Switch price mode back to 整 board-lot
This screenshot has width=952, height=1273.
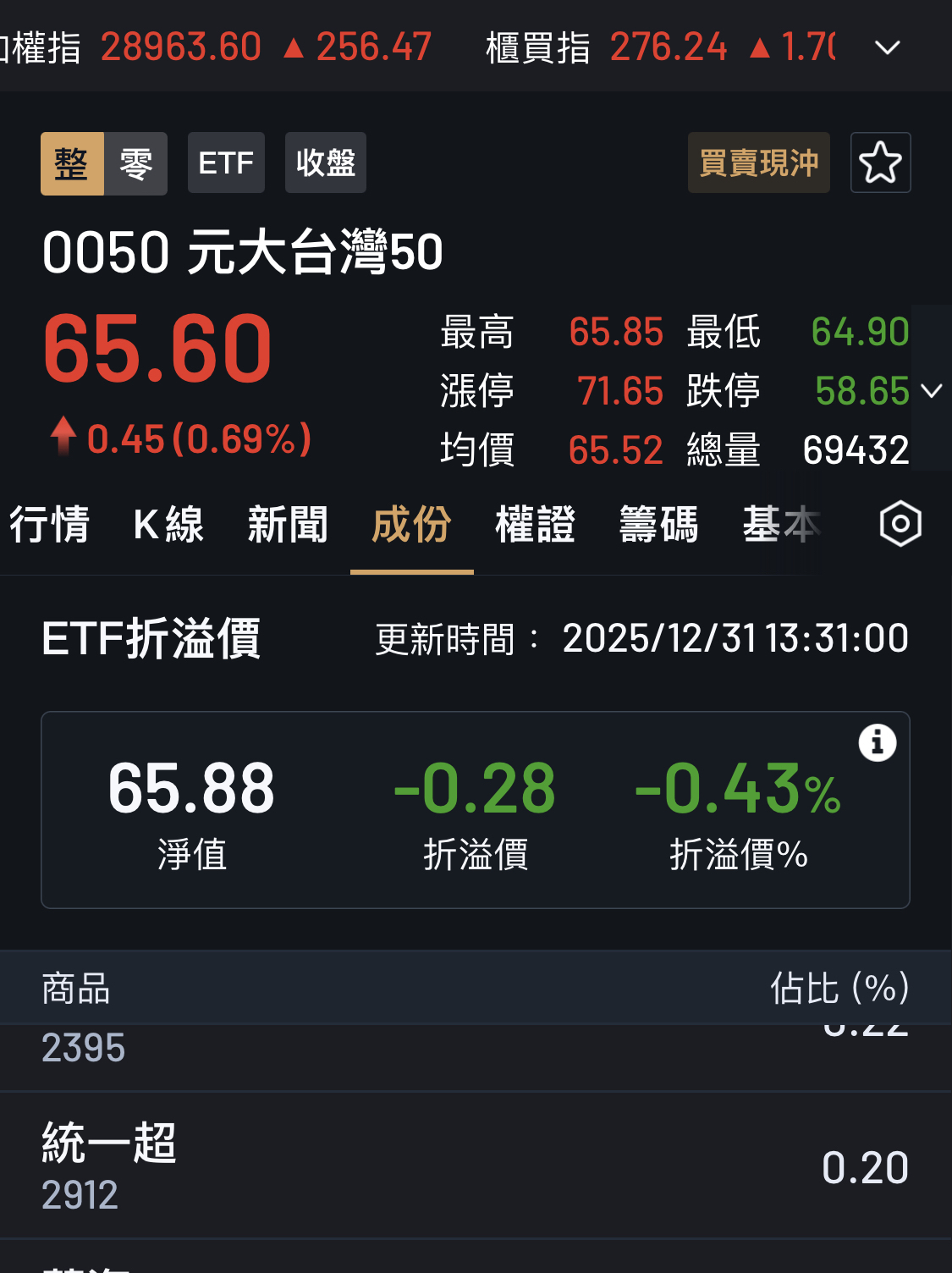click(x=72, y=163)
